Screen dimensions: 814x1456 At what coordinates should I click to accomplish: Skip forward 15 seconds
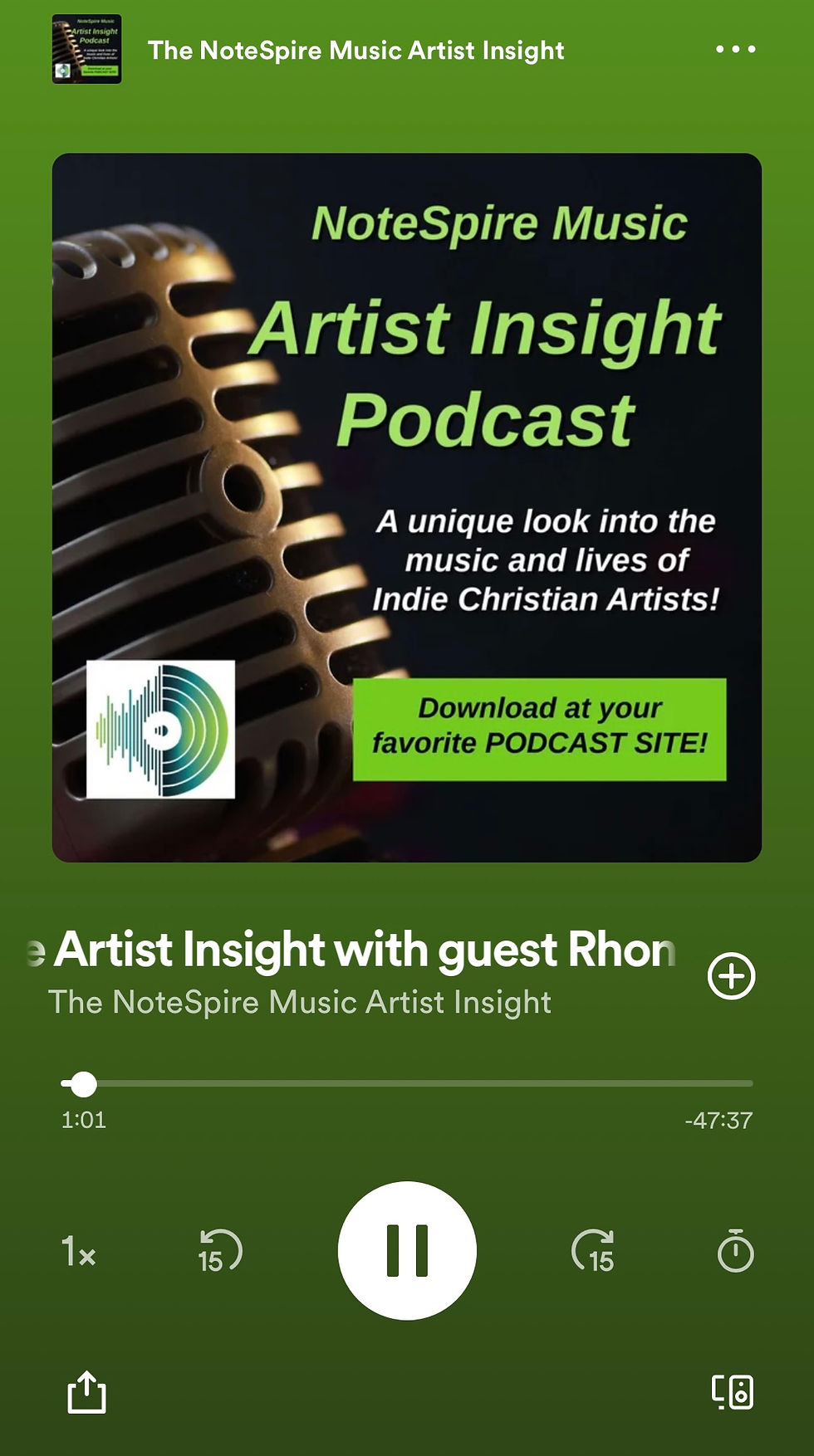coord(593,1252)
